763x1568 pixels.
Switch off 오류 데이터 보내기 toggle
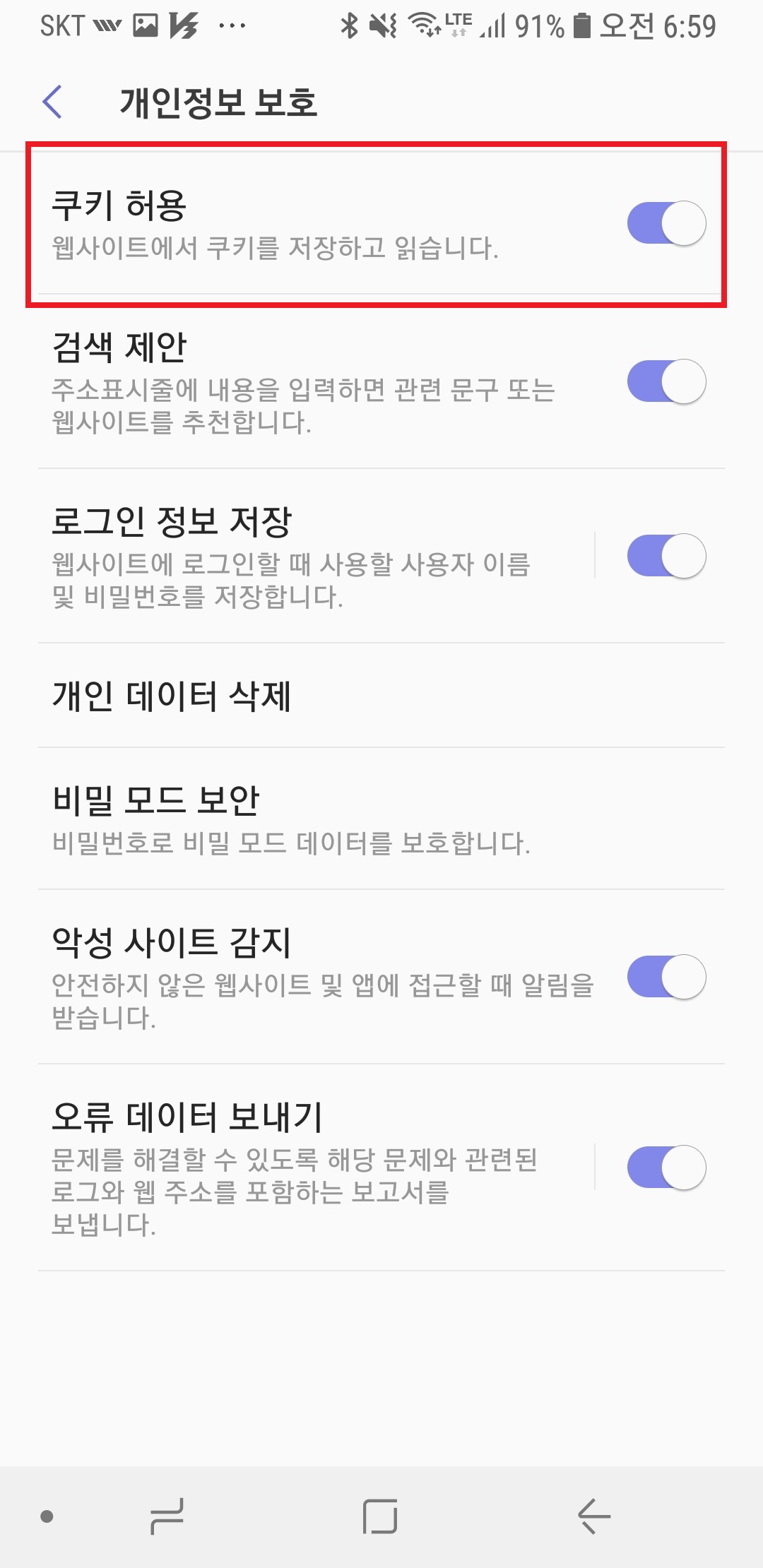[x=666, y=1167]
